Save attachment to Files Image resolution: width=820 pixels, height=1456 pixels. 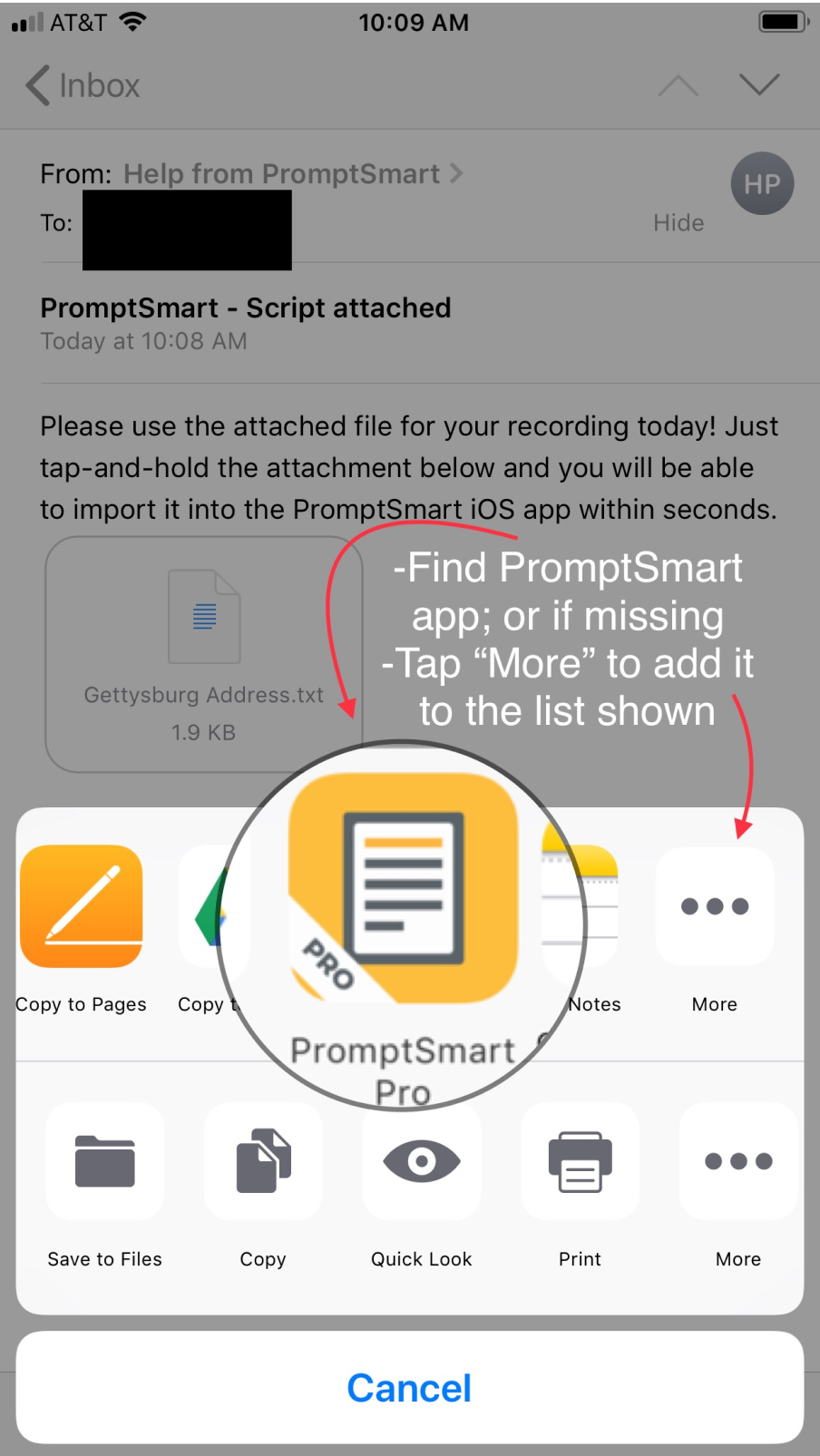tap(105, 1162)
